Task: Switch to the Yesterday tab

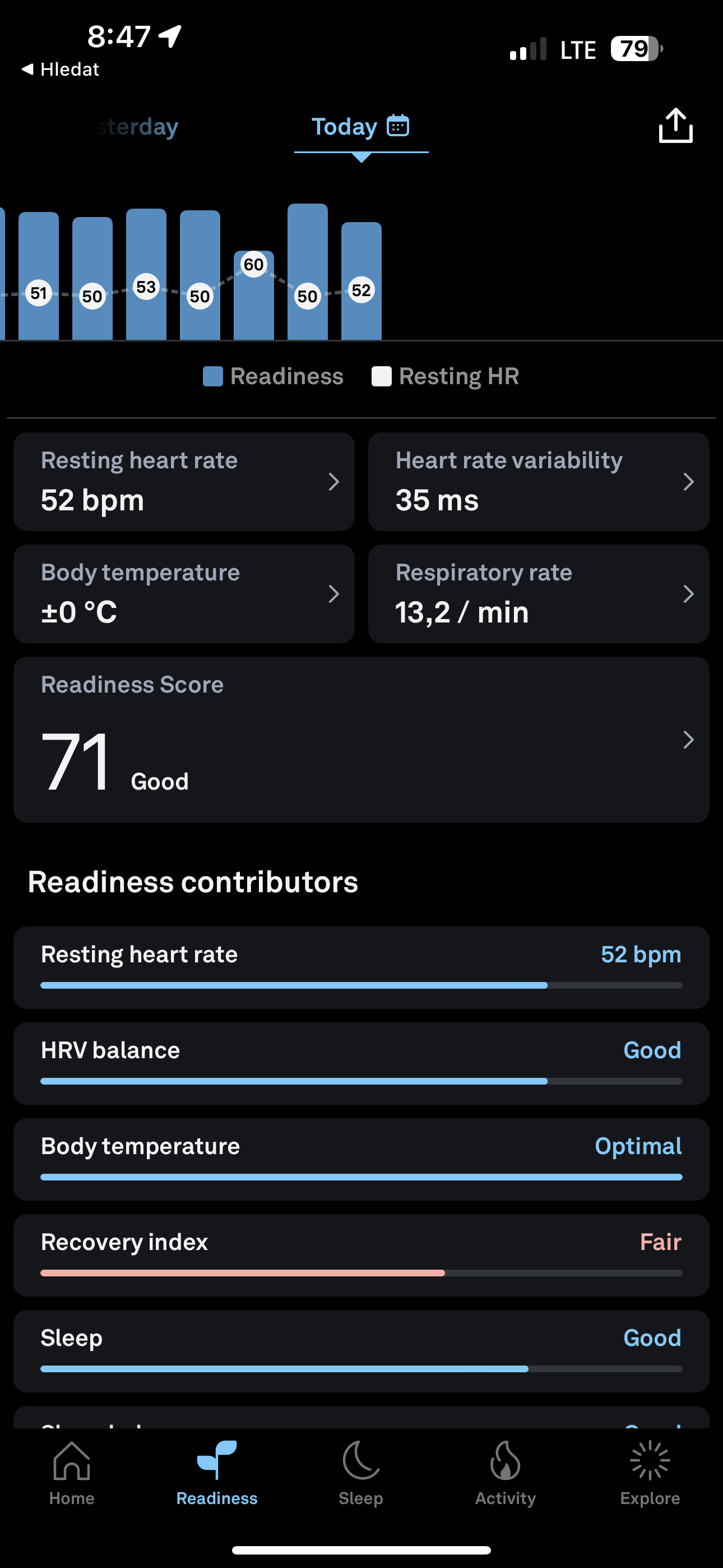Action: coord(137,127)
